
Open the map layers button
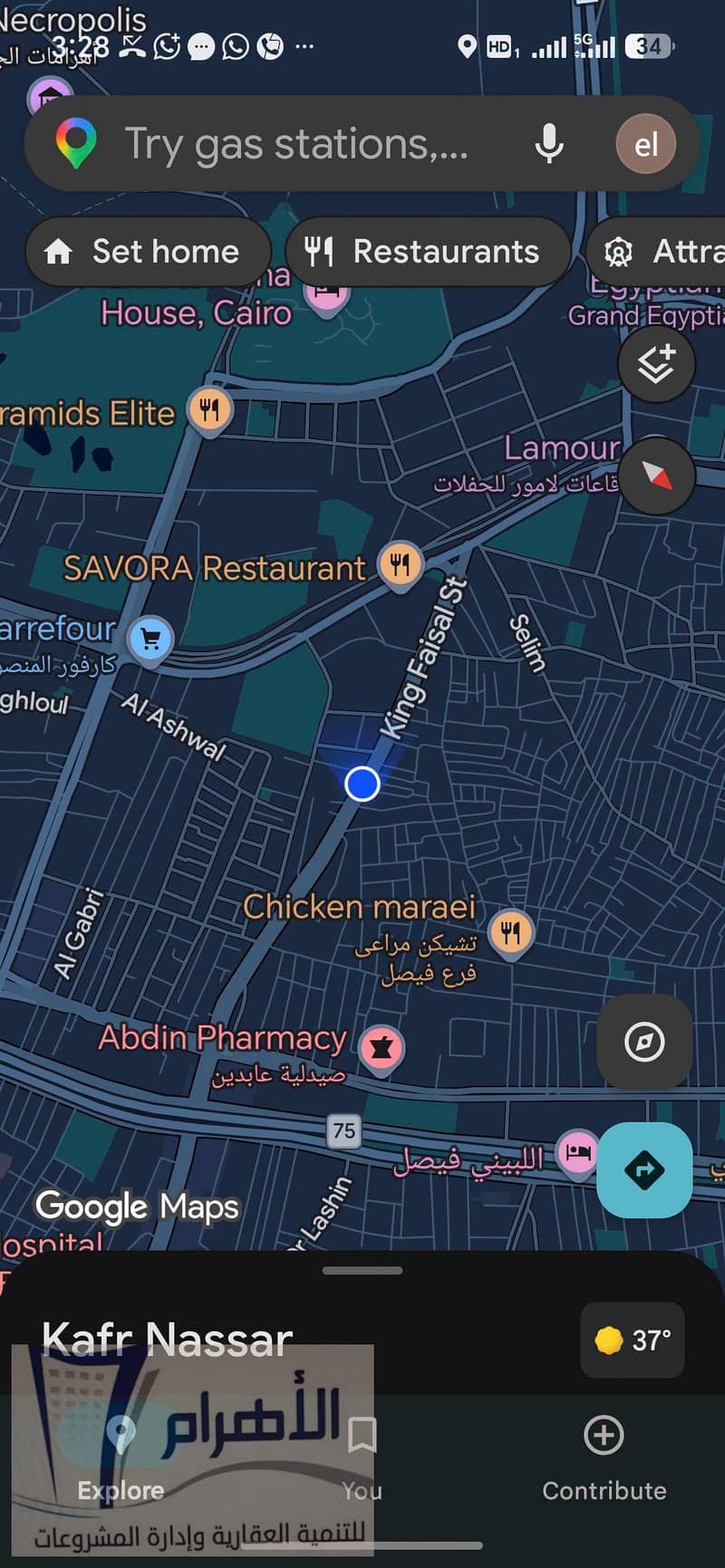pyautogui.click(x=656, y=363)
